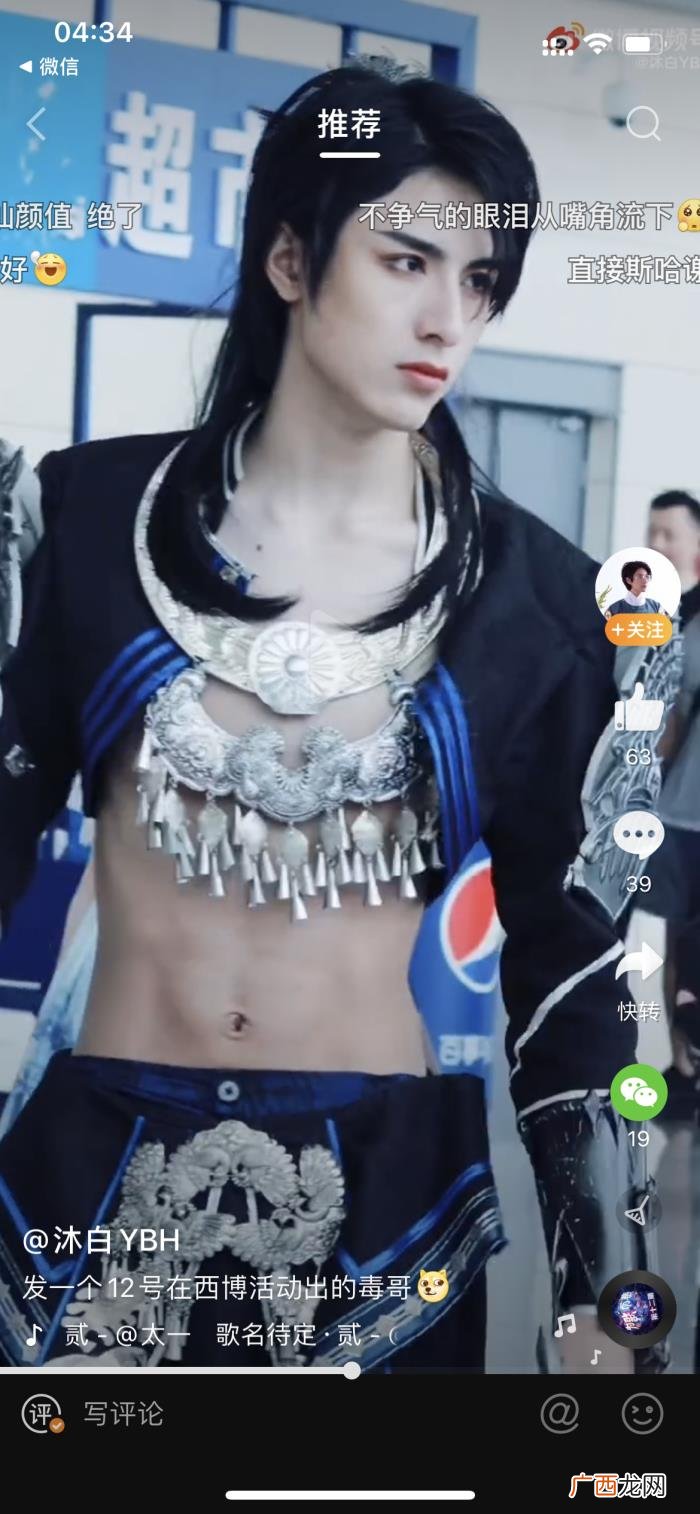Viewport: 700px width, 1514px height.
Task: Open the @沐白YBH profile link
Action: click(x=101, y=1241)
